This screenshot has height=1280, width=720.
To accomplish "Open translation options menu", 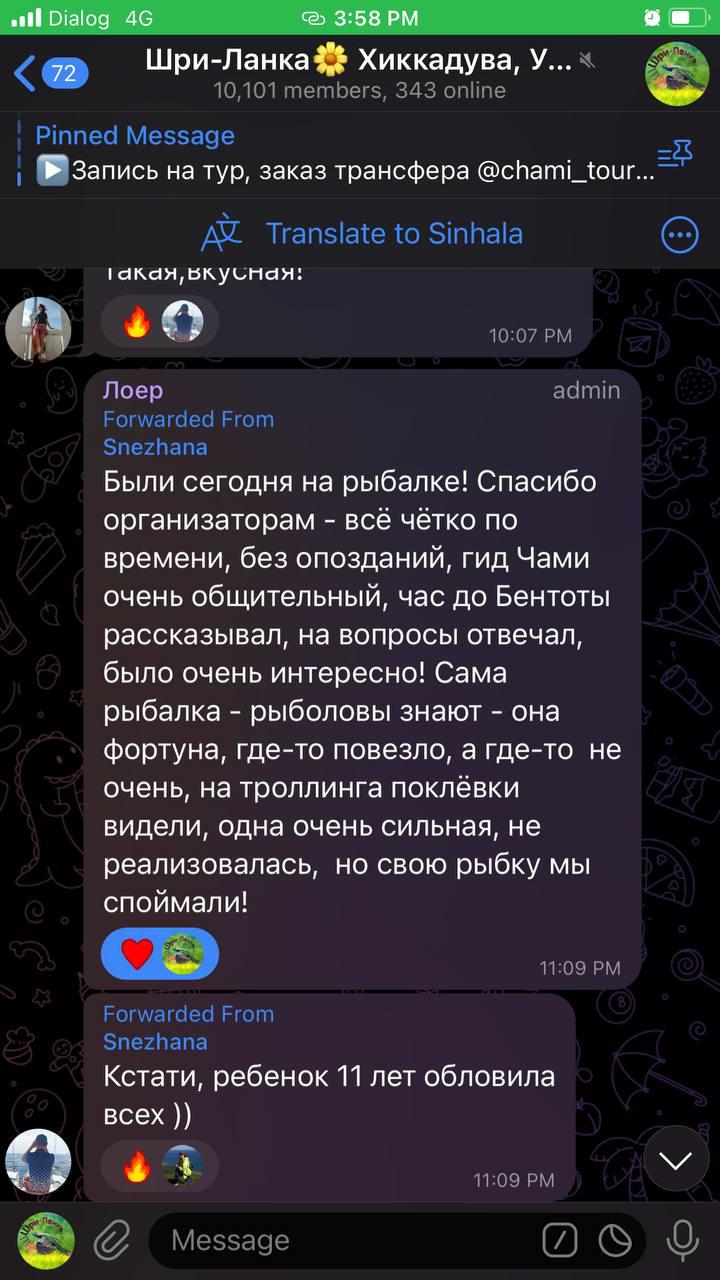I will point(680,236).
